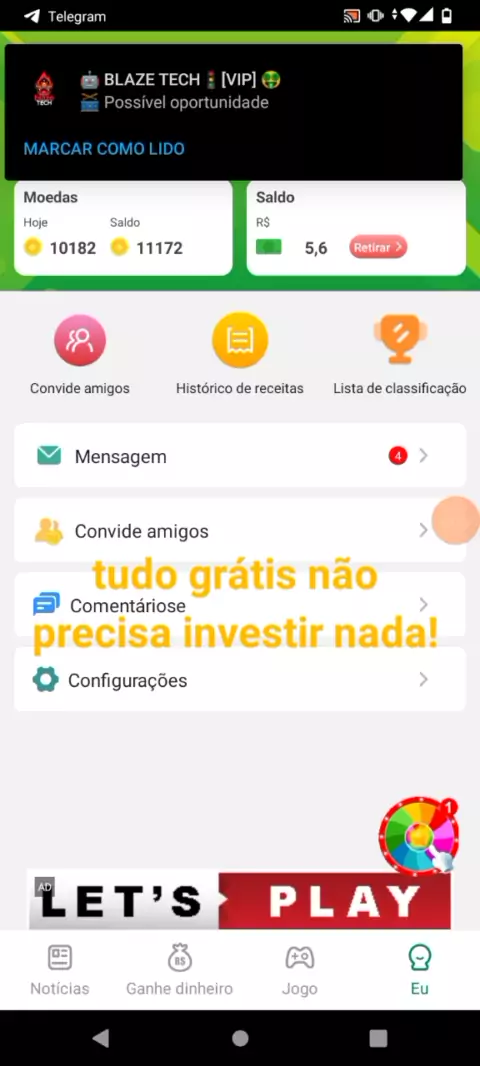Open Histórico de receitas
The width and height of the screenshot is (480, 1066).
pyautogui.click(x=239, y=354)
